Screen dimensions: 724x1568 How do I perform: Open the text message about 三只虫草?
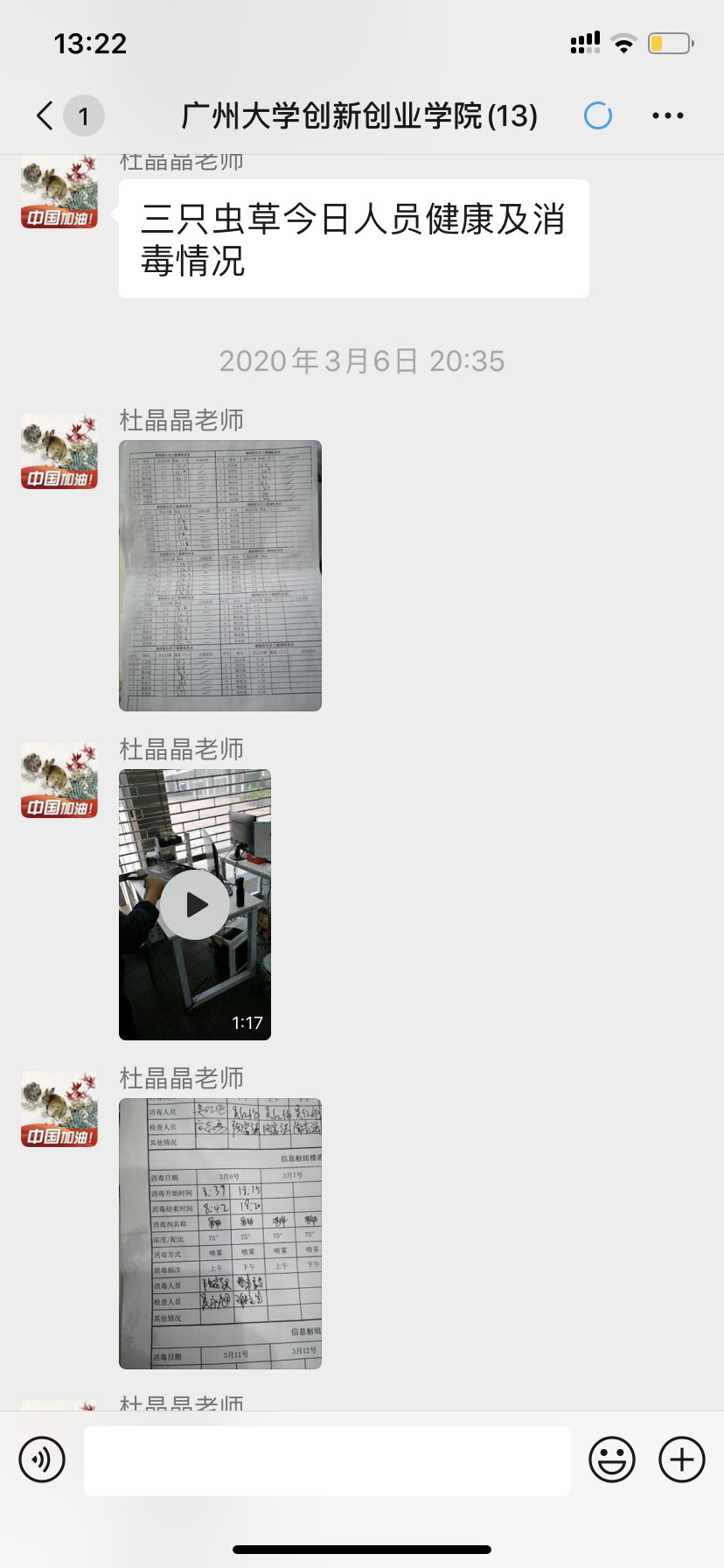353,239
